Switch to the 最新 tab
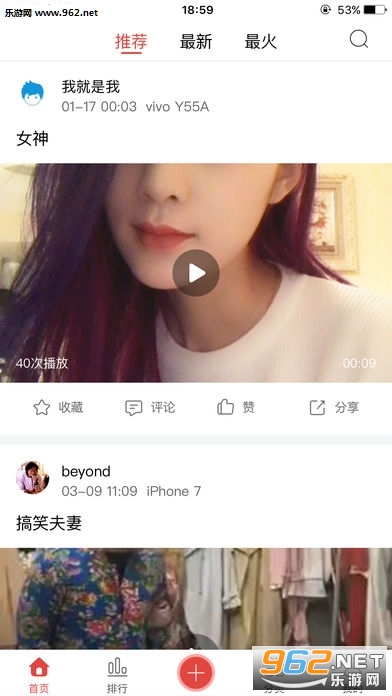The height and width of the screenshot is (696, 392). (x=196, y=42)
